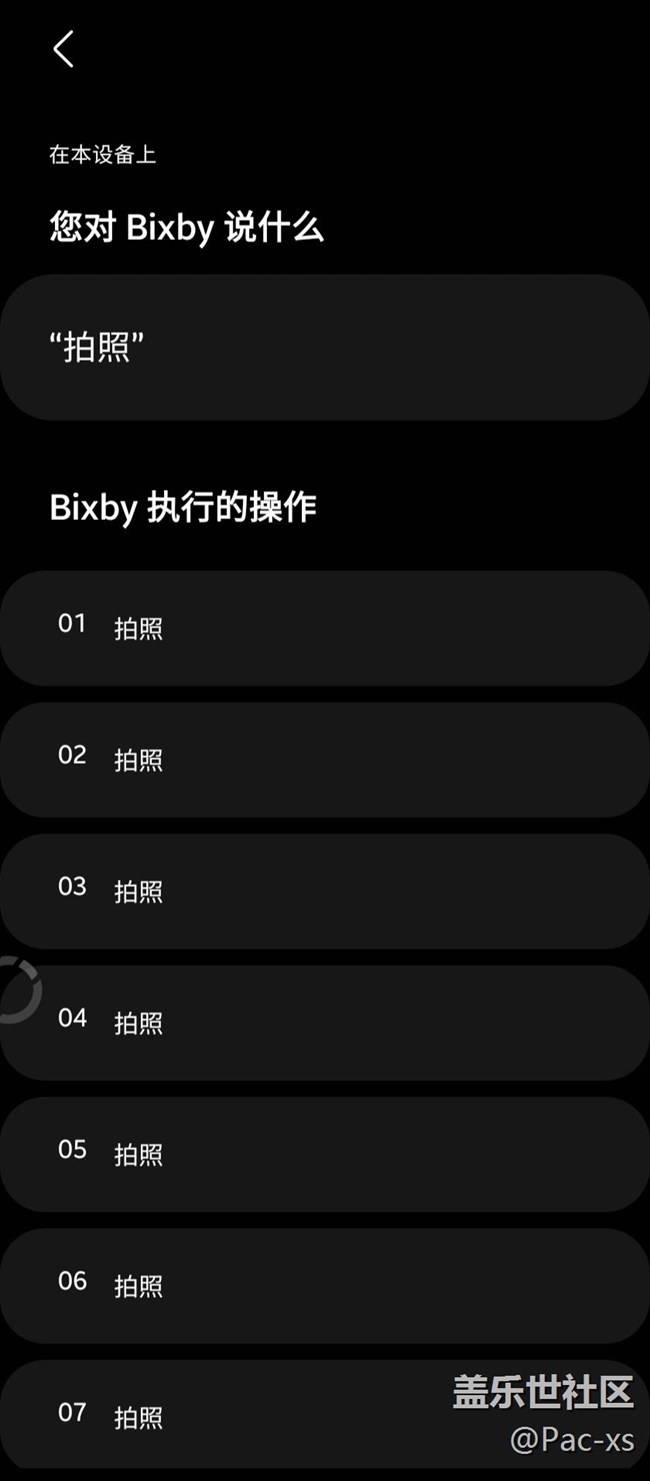
Task: Open action 01 拍照
Action: [324, 628]
